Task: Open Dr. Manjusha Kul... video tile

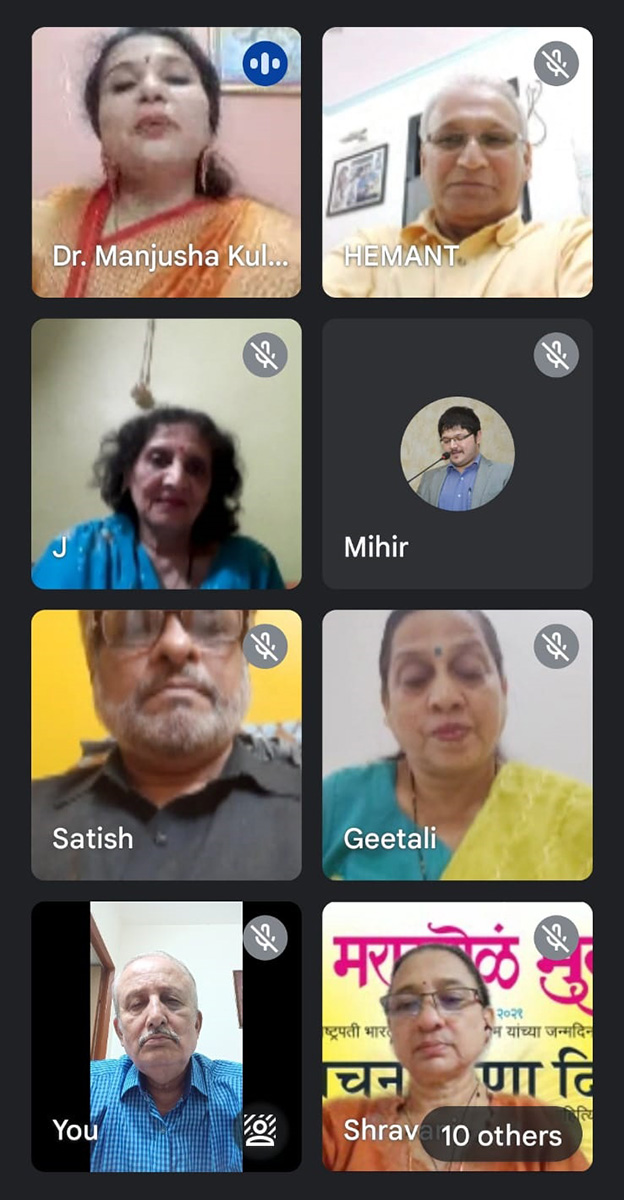Action: click(166, 162)
